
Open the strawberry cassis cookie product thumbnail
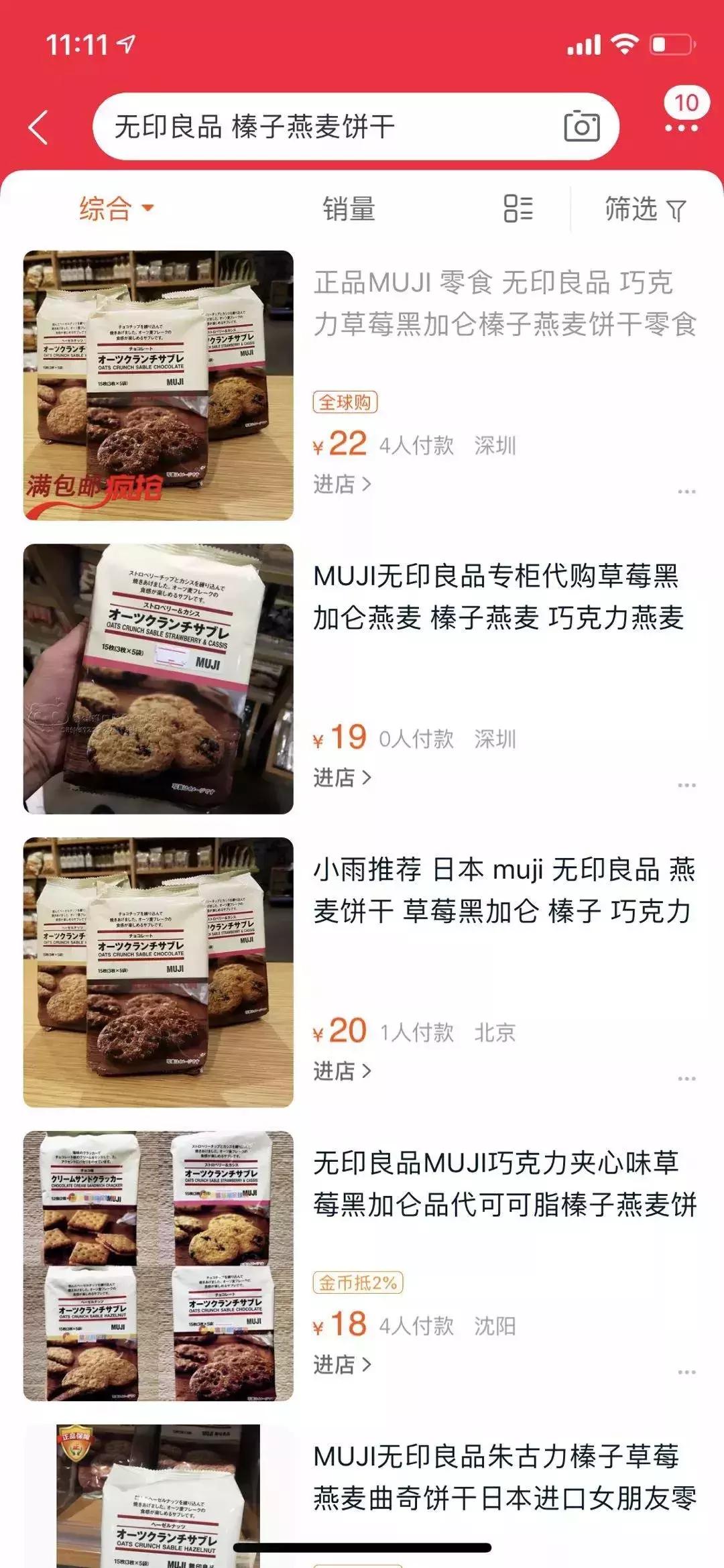coord(158,675)
